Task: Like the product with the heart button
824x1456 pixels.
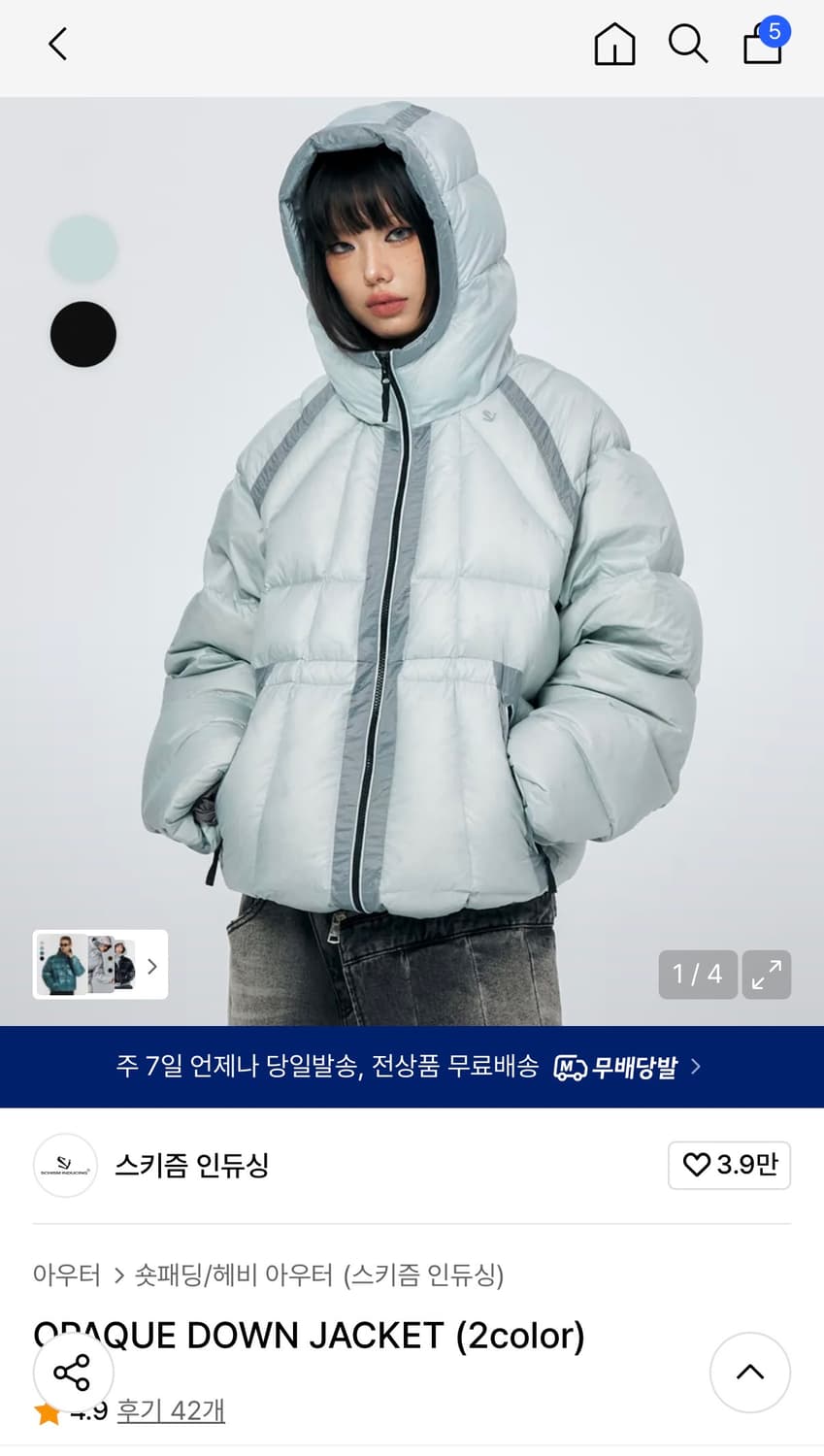Action: 729,1165
